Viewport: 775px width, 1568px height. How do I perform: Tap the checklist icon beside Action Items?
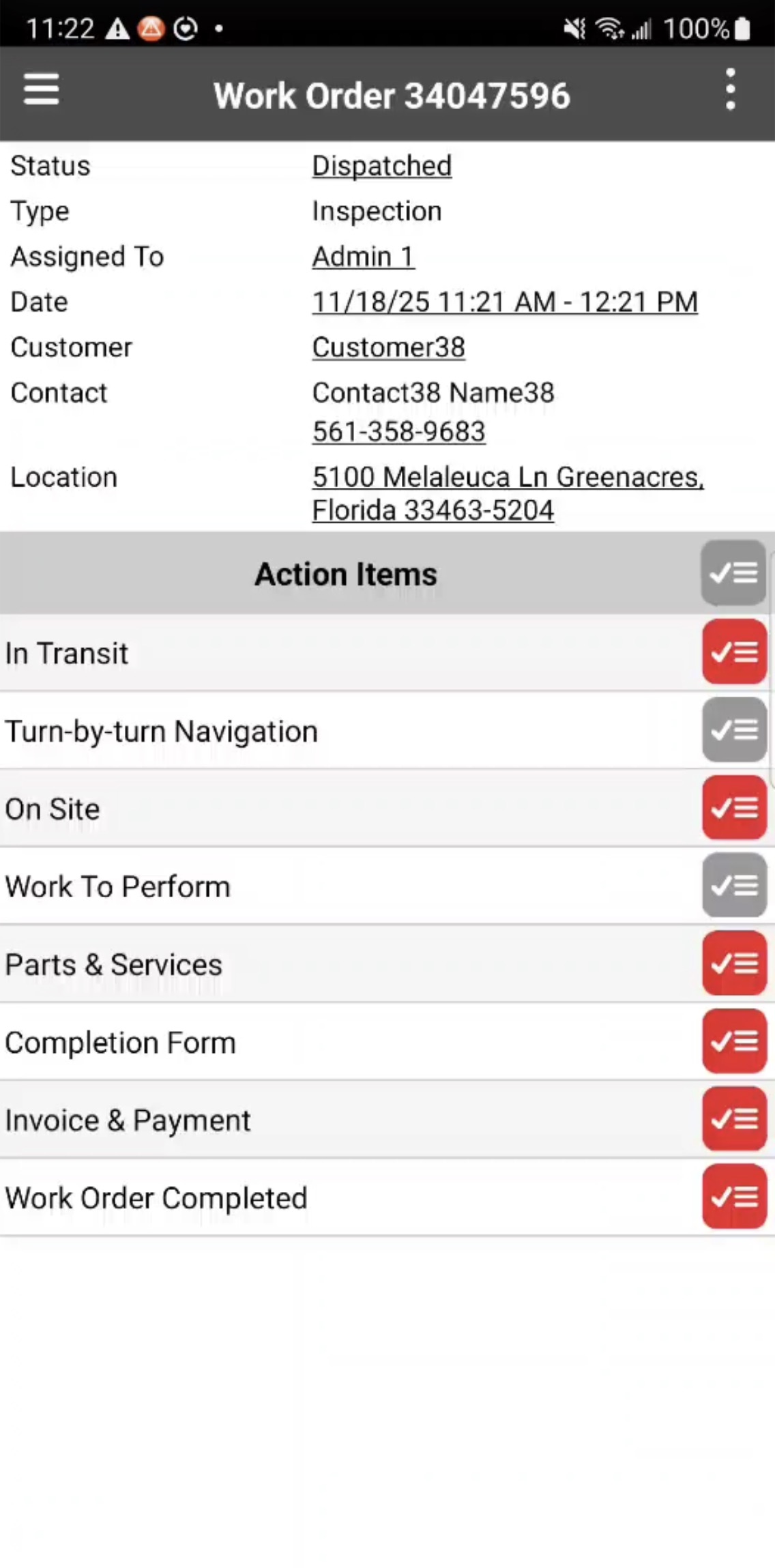click(733, 573)
